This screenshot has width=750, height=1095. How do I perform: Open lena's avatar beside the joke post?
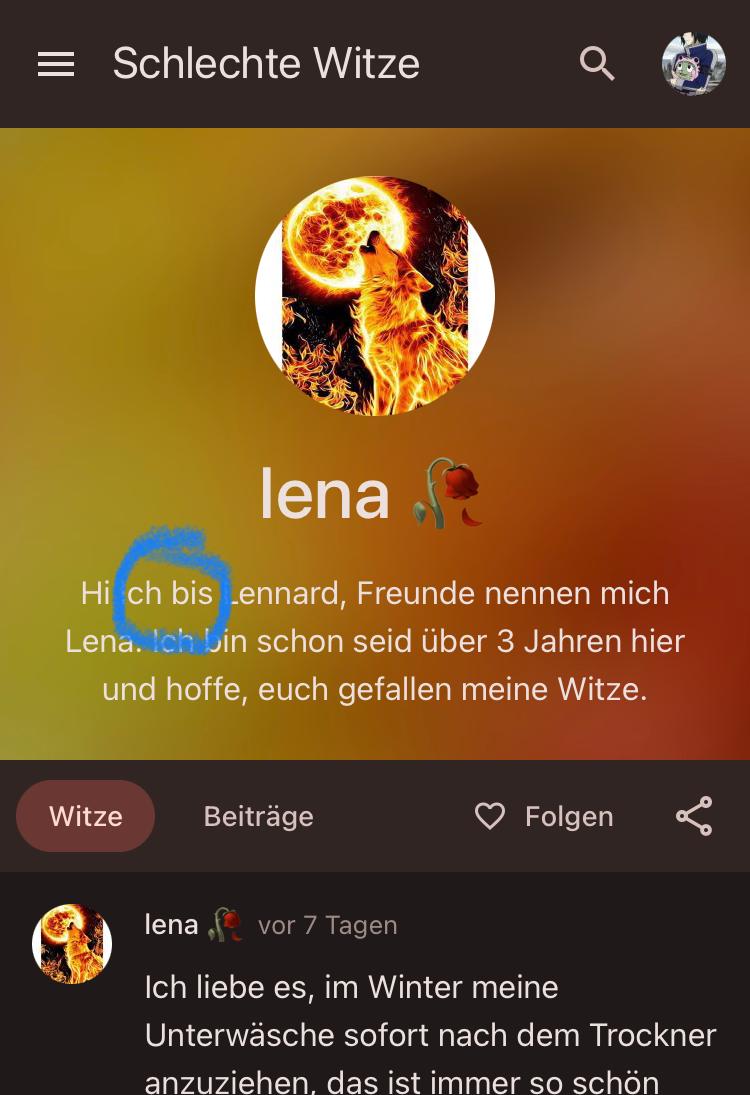pos(72,944)
